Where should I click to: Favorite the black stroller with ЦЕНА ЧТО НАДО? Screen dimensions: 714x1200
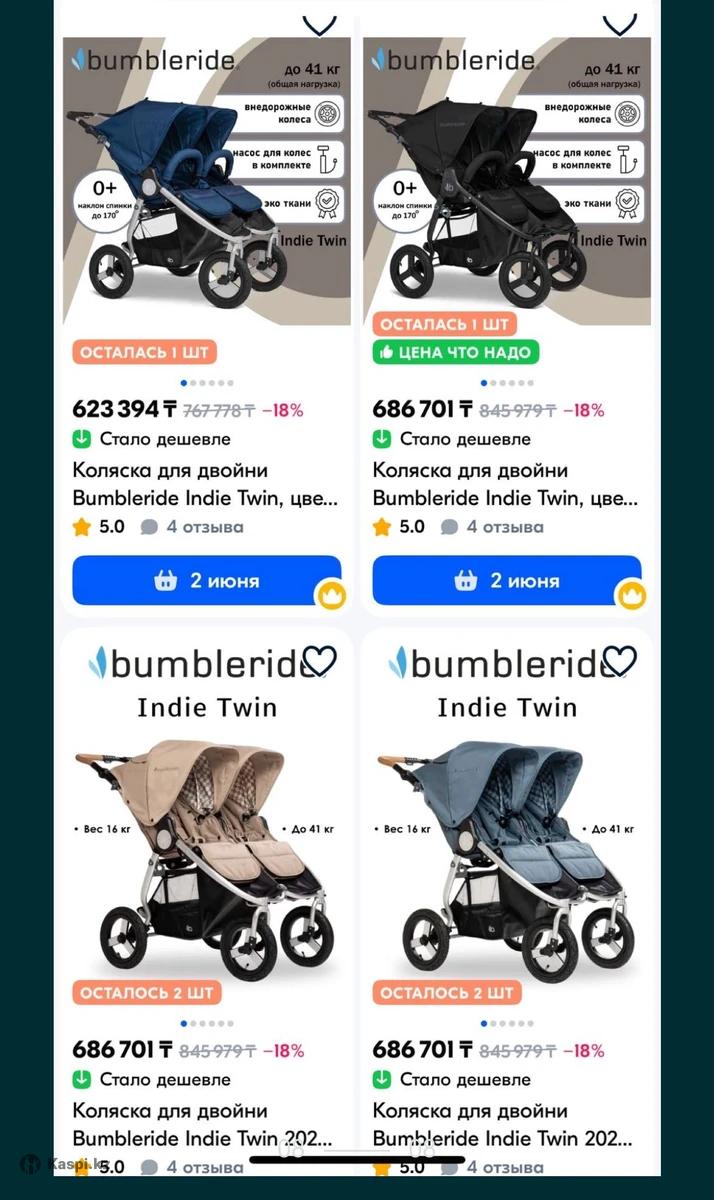click(x=620, y=22)
